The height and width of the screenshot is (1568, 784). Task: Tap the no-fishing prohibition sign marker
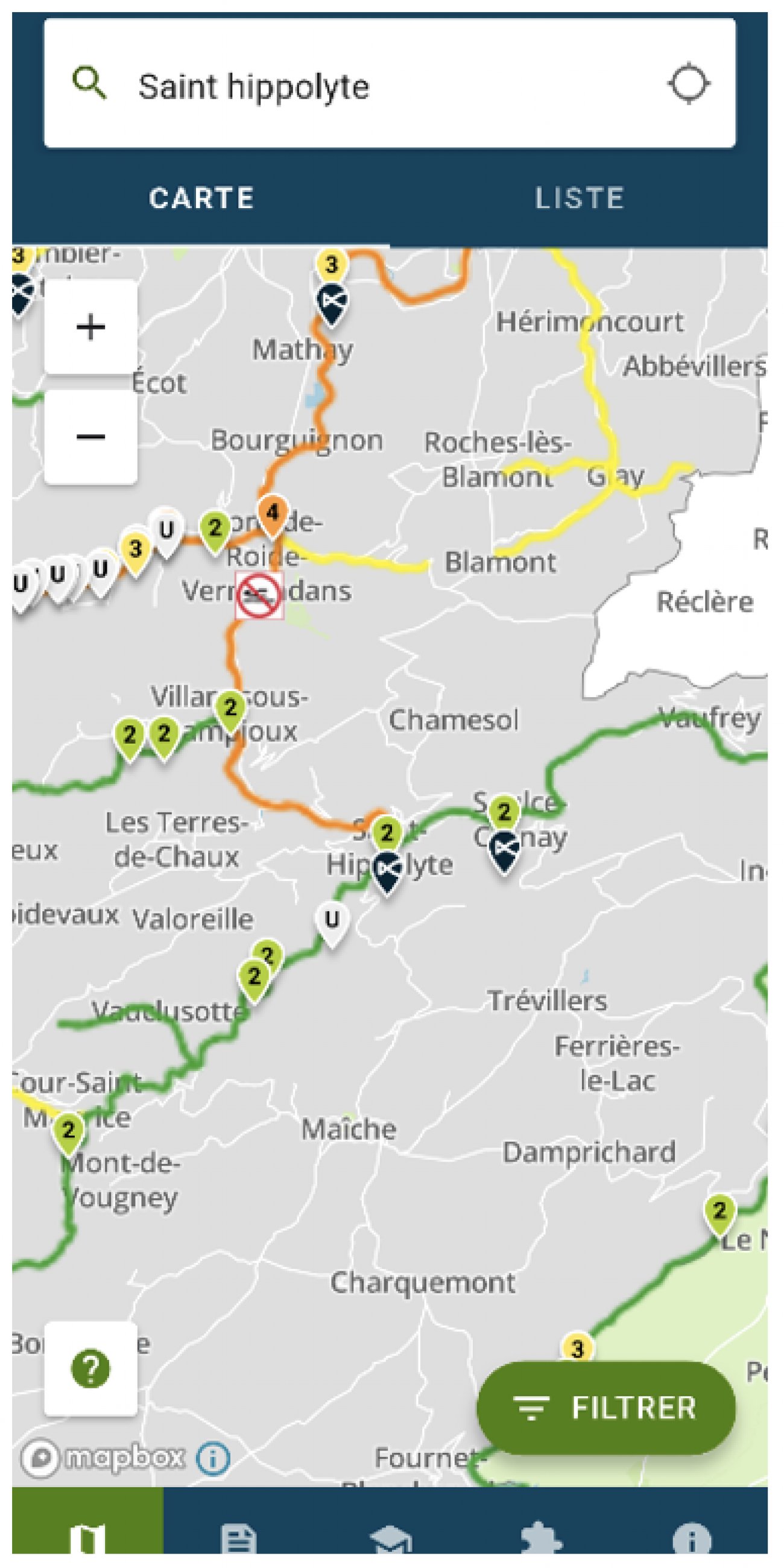(259, 595)
